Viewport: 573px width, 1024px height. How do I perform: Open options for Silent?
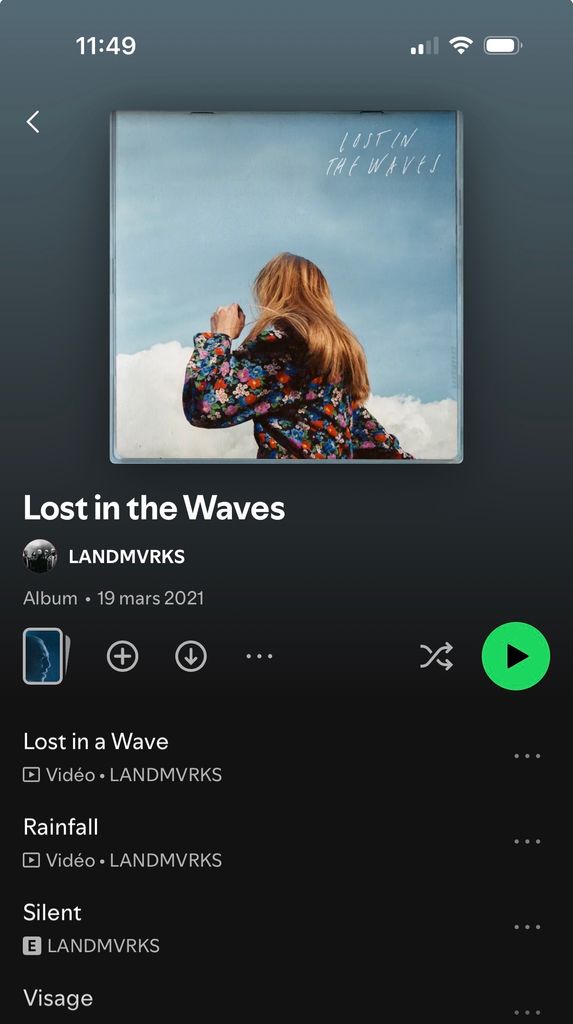[x=527, y=927]
